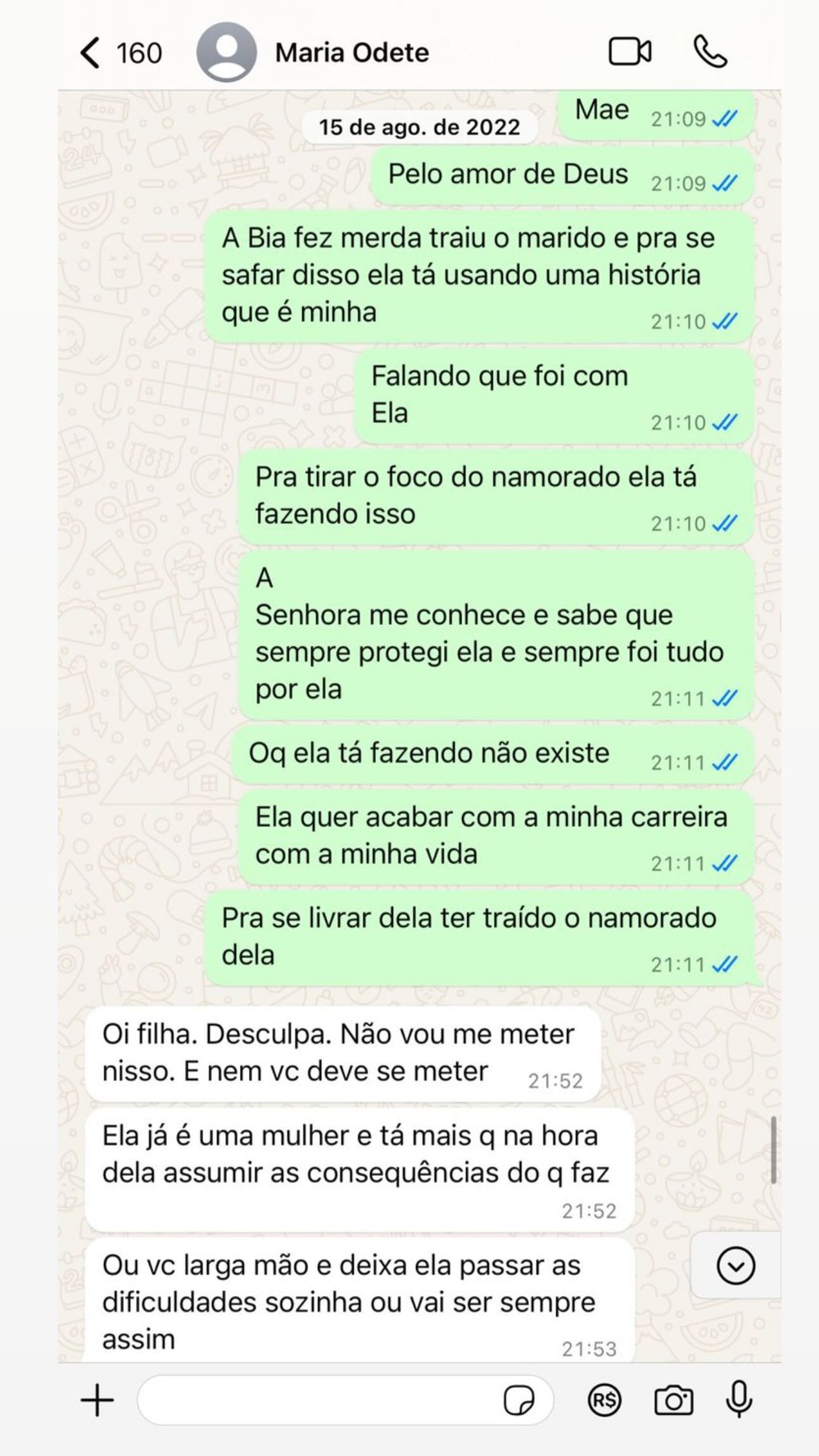Open the camera to take a photo
The height and width of the screenshot is (1456, 819).
coord(673,1400)
